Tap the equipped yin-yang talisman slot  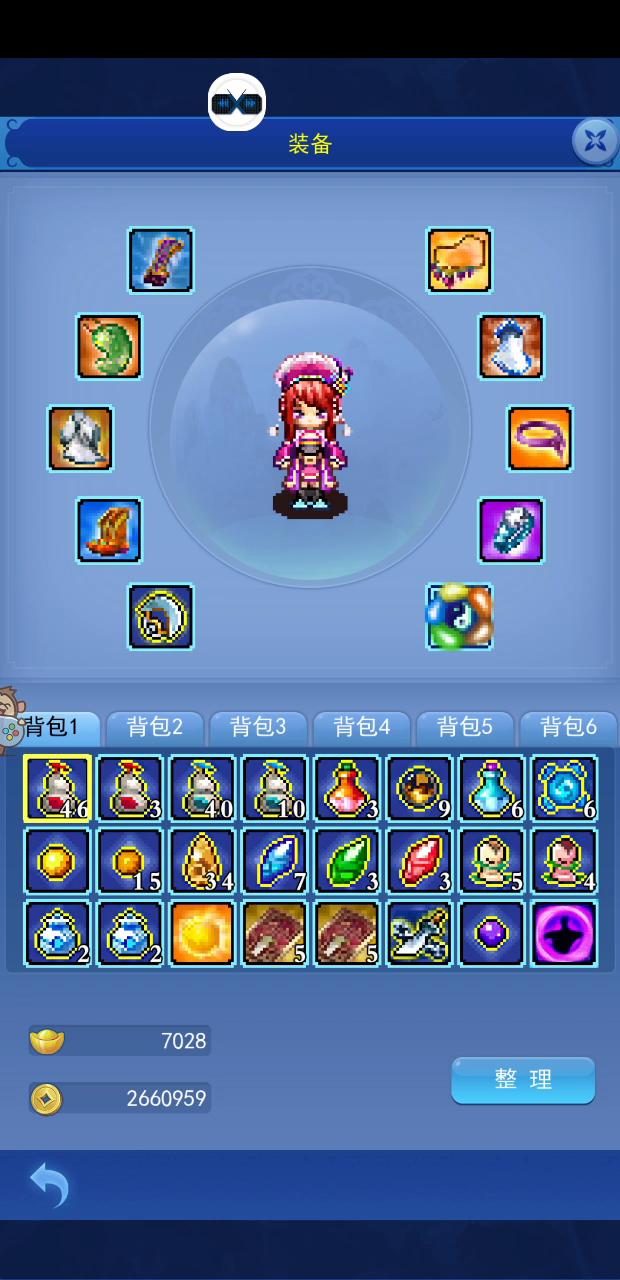459,616
